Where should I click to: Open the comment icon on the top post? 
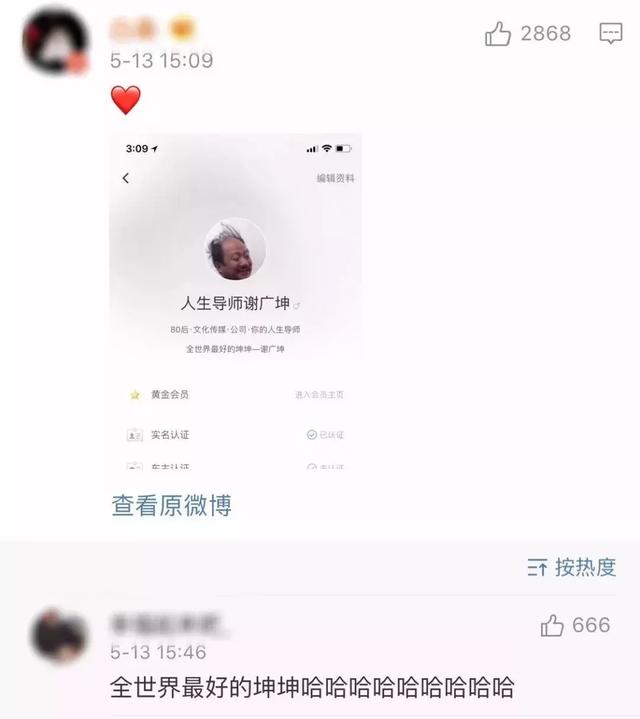point(611,34)
